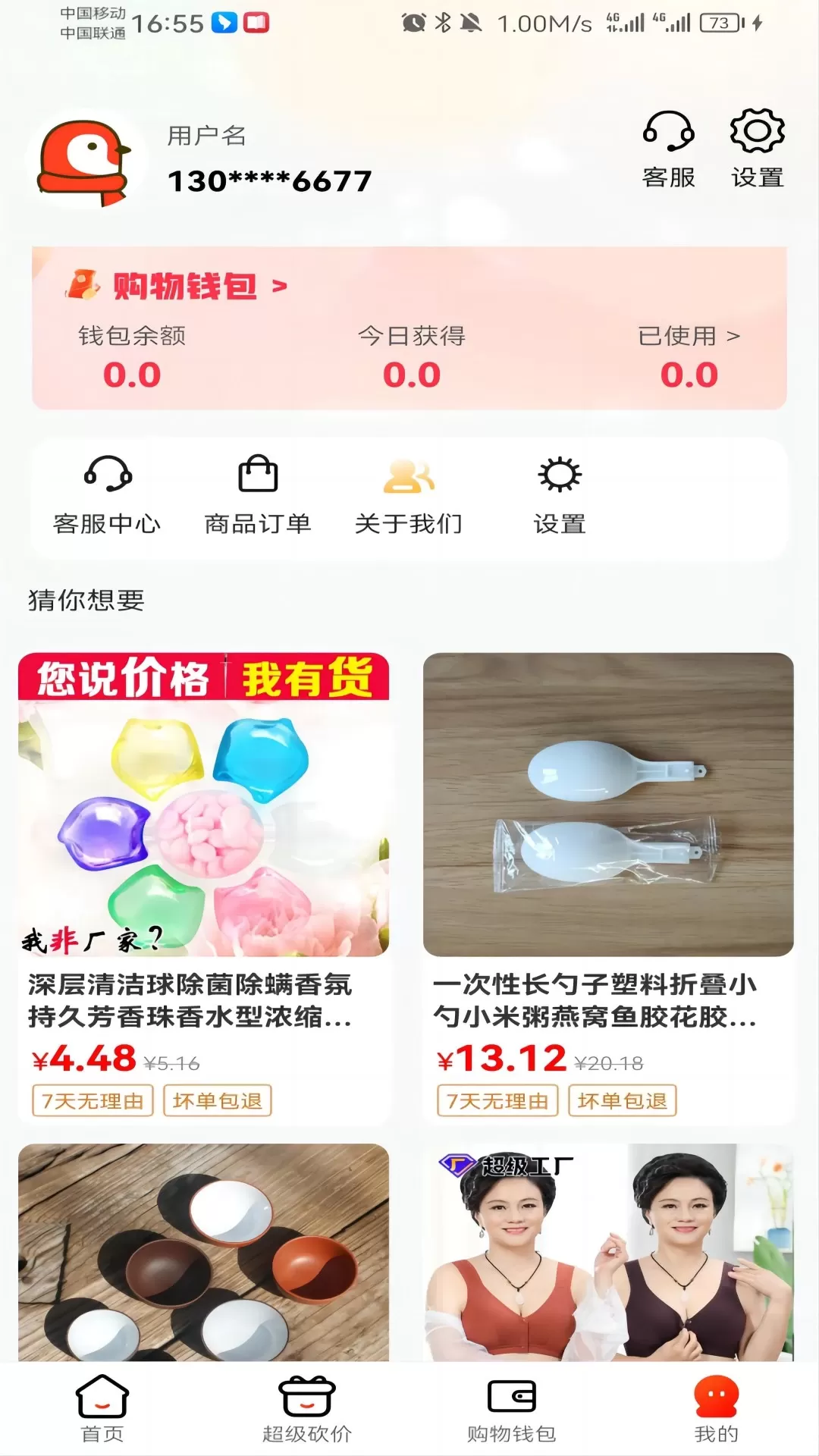Open the ceramic cups product tile
The height and width of the screenshot is (1456, 819).
pyautogui.click(x=204, y=1252)
